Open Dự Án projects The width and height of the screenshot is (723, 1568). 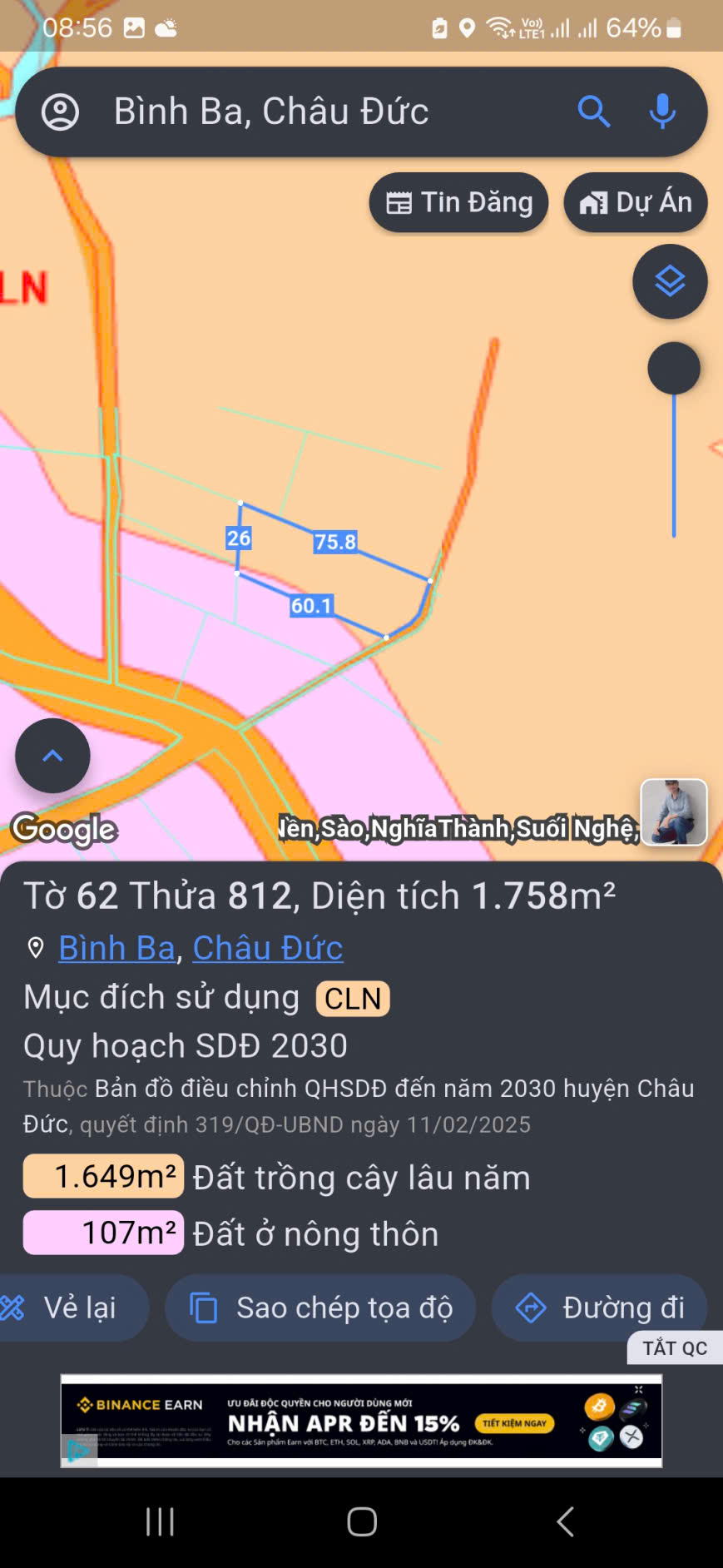[636, 202]
